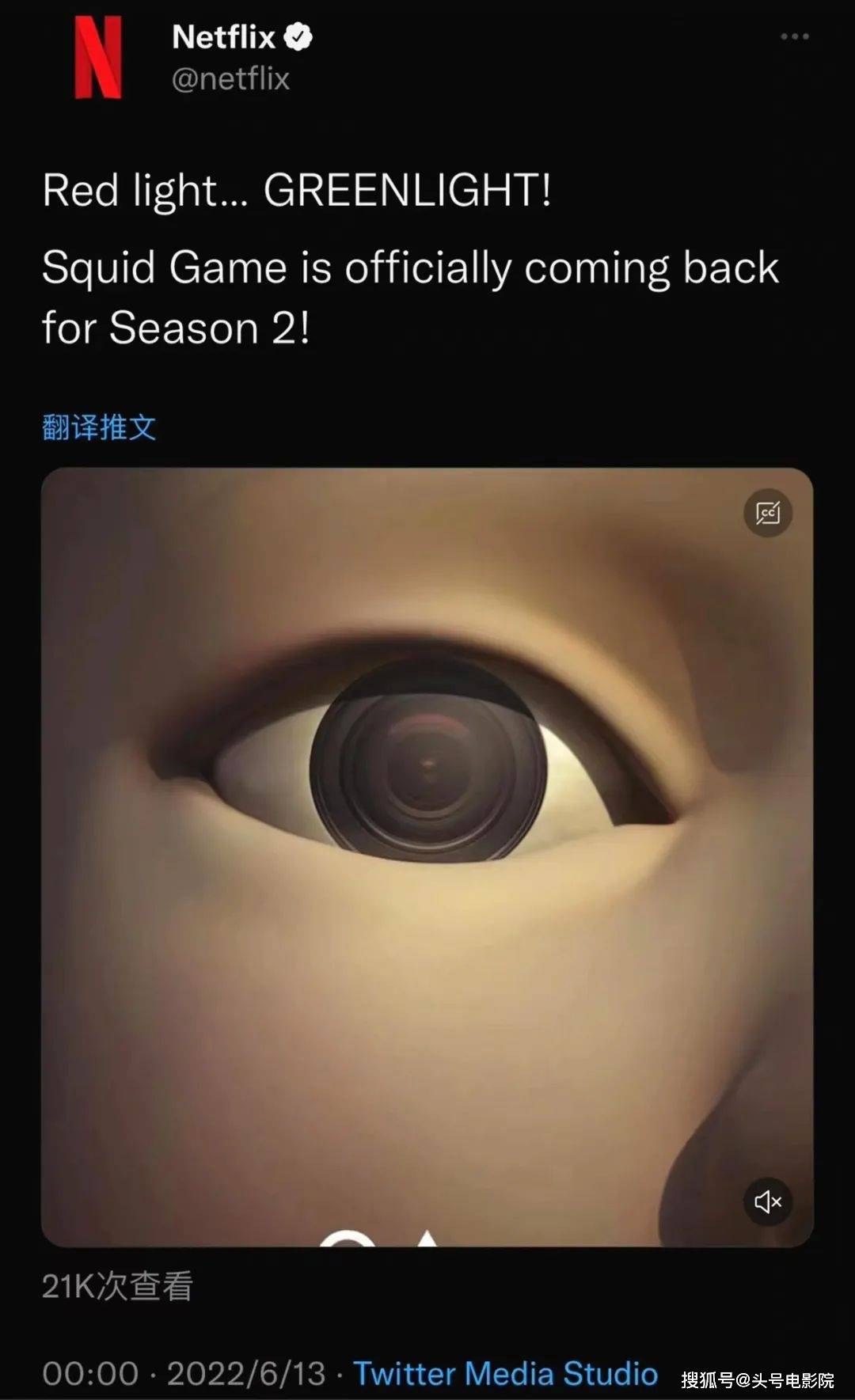Open the Netflix account name
The width and height of the screenshot is (855, 1400).
(224, 37)
